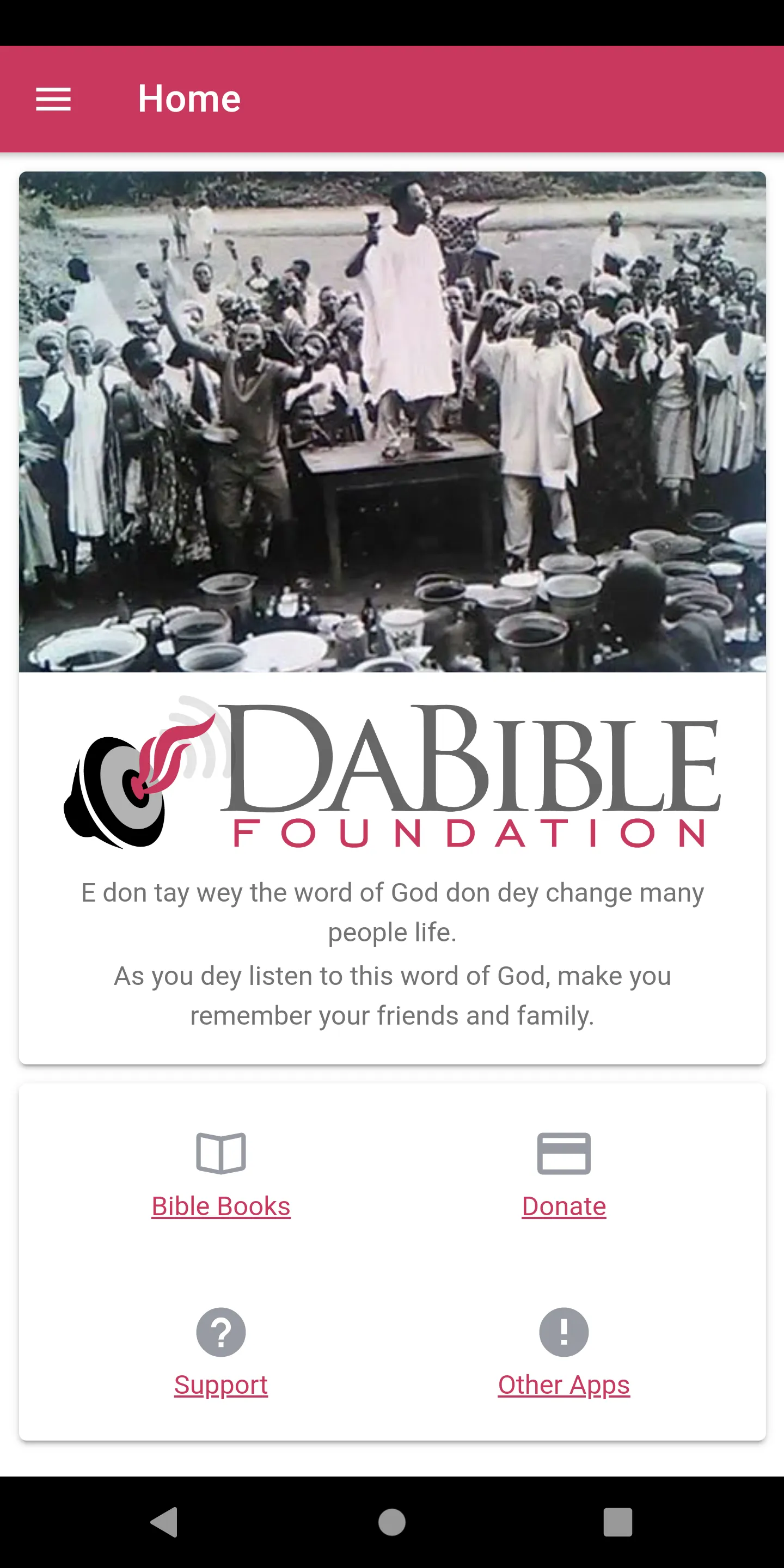Open the Bible Books link
Viewport: 784px width, 1568px height.
221,1206
